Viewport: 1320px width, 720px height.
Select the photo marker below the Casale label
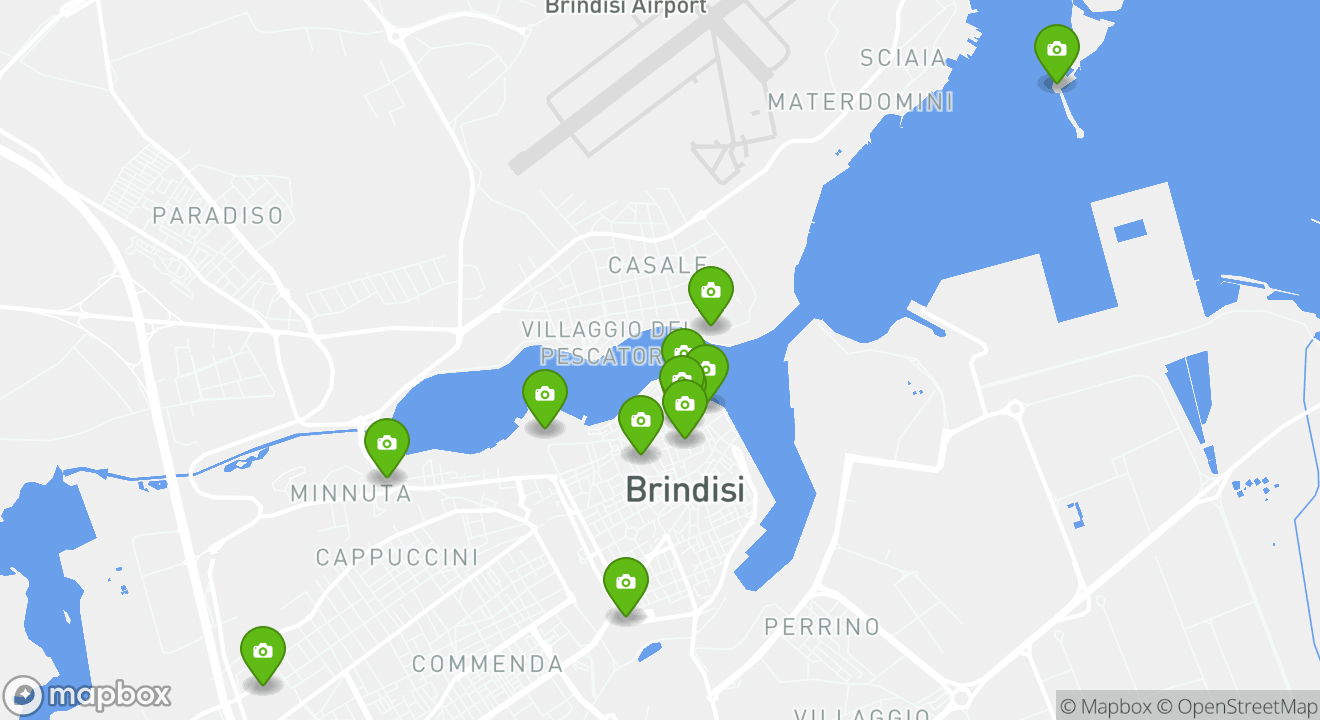tap(711, 292)
